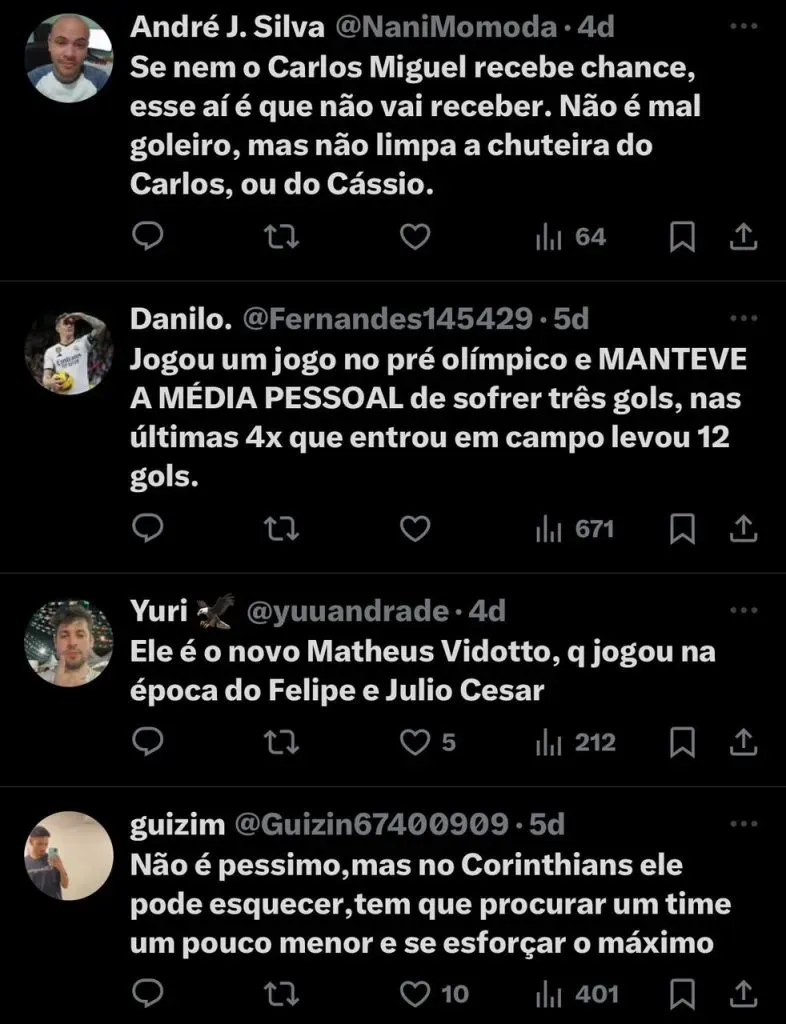The image size is (786, 1024).
Task: Bookmark André J. Silva's tweet
Action: pos(682,236)
